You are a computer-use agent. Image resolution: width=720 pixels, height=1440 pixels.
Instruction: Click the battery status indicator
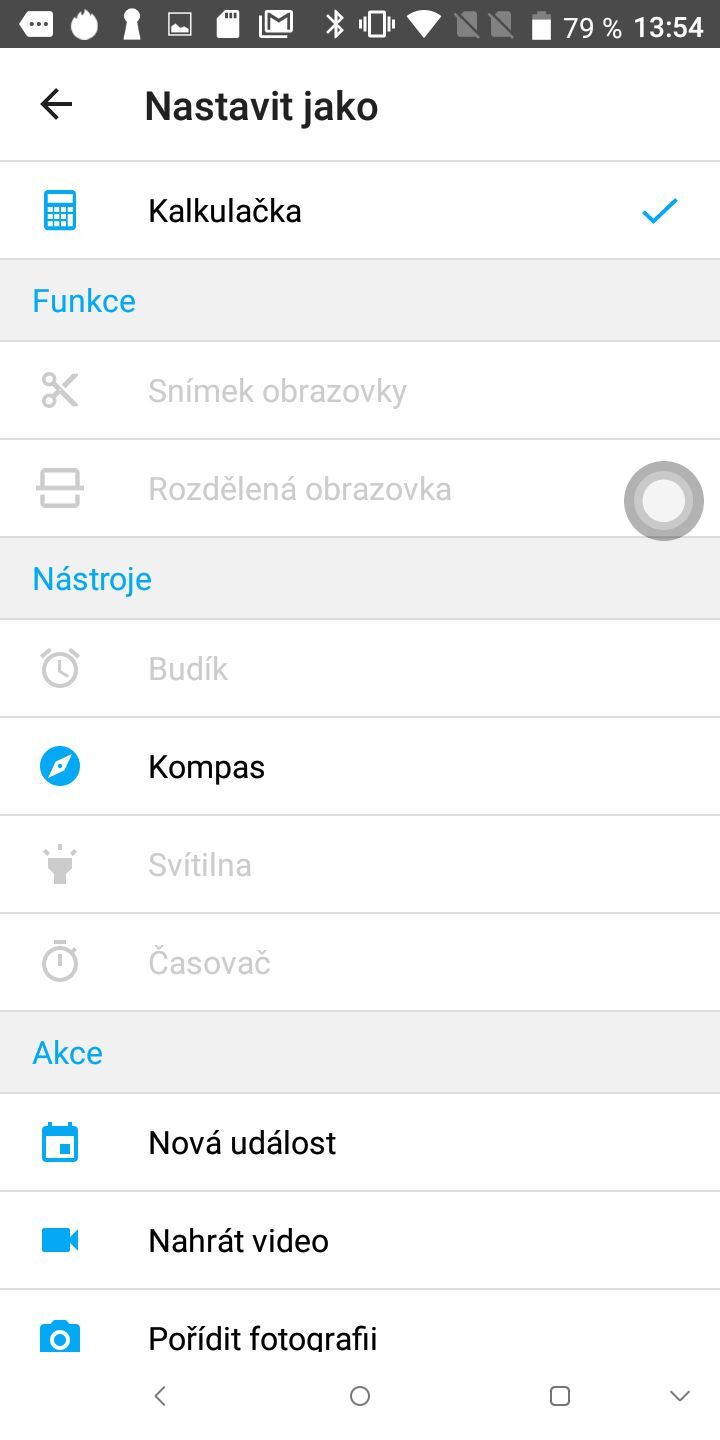[541, 23]
